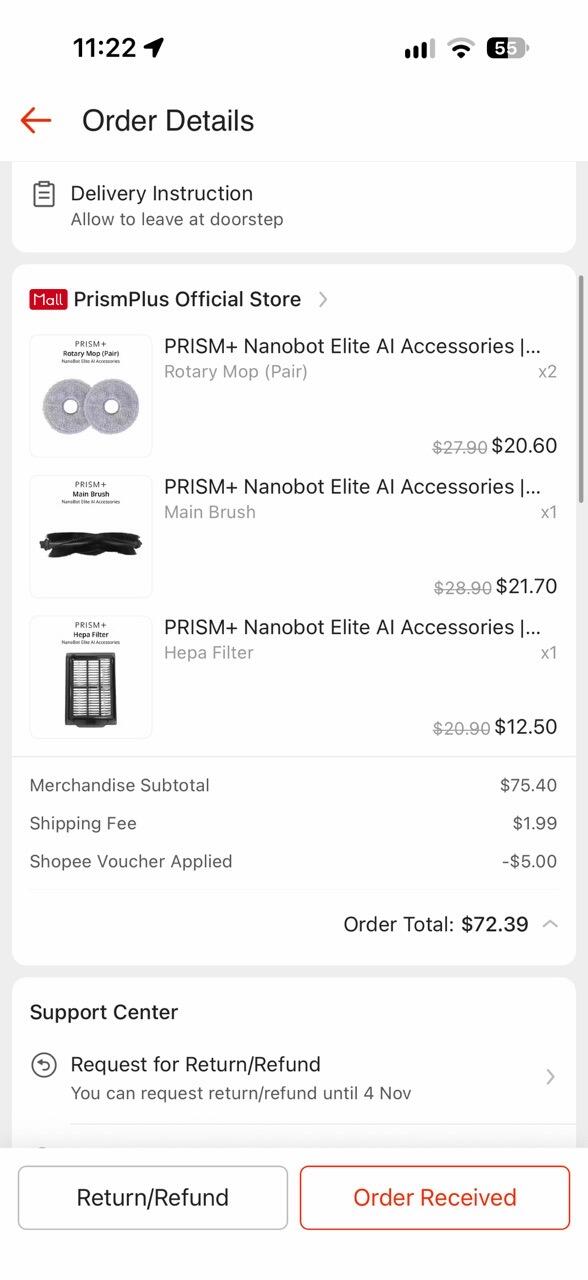Open the PrismPlus Official Store page
The image size is (588, 1280).
(178, 299)
